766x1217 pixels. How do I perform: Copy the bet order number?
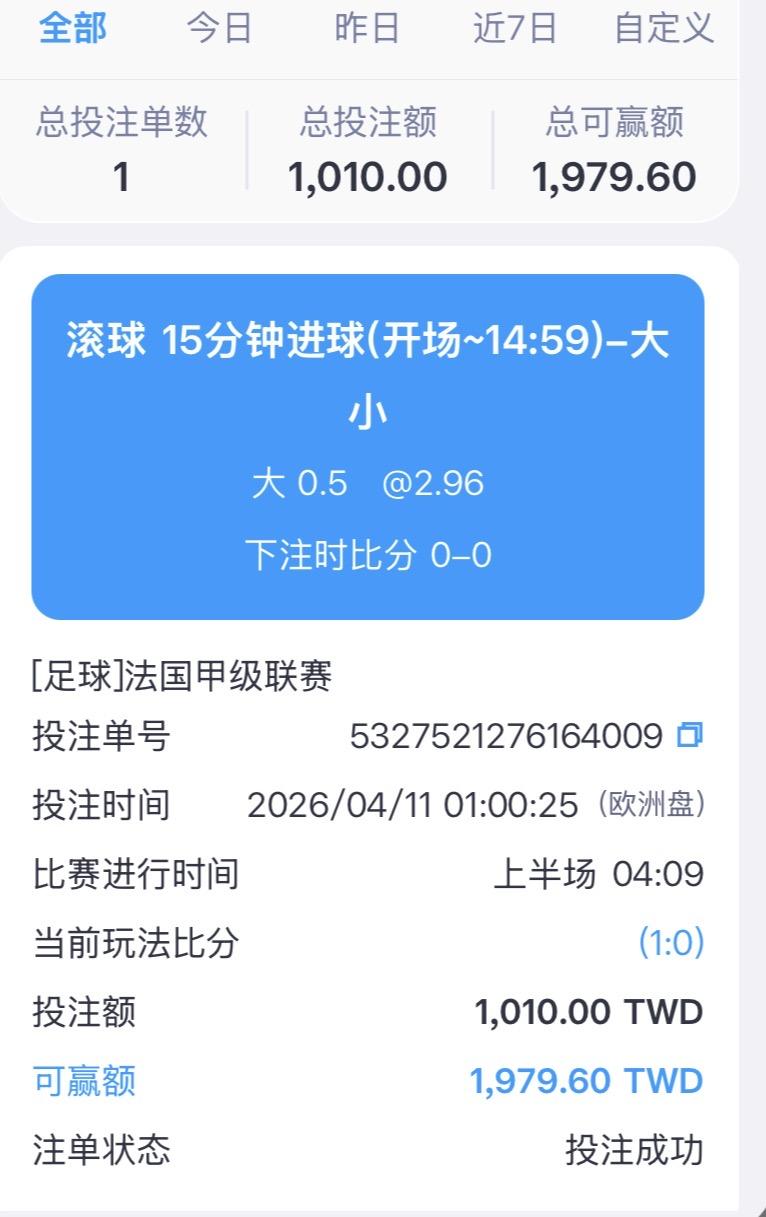[690, 737]
